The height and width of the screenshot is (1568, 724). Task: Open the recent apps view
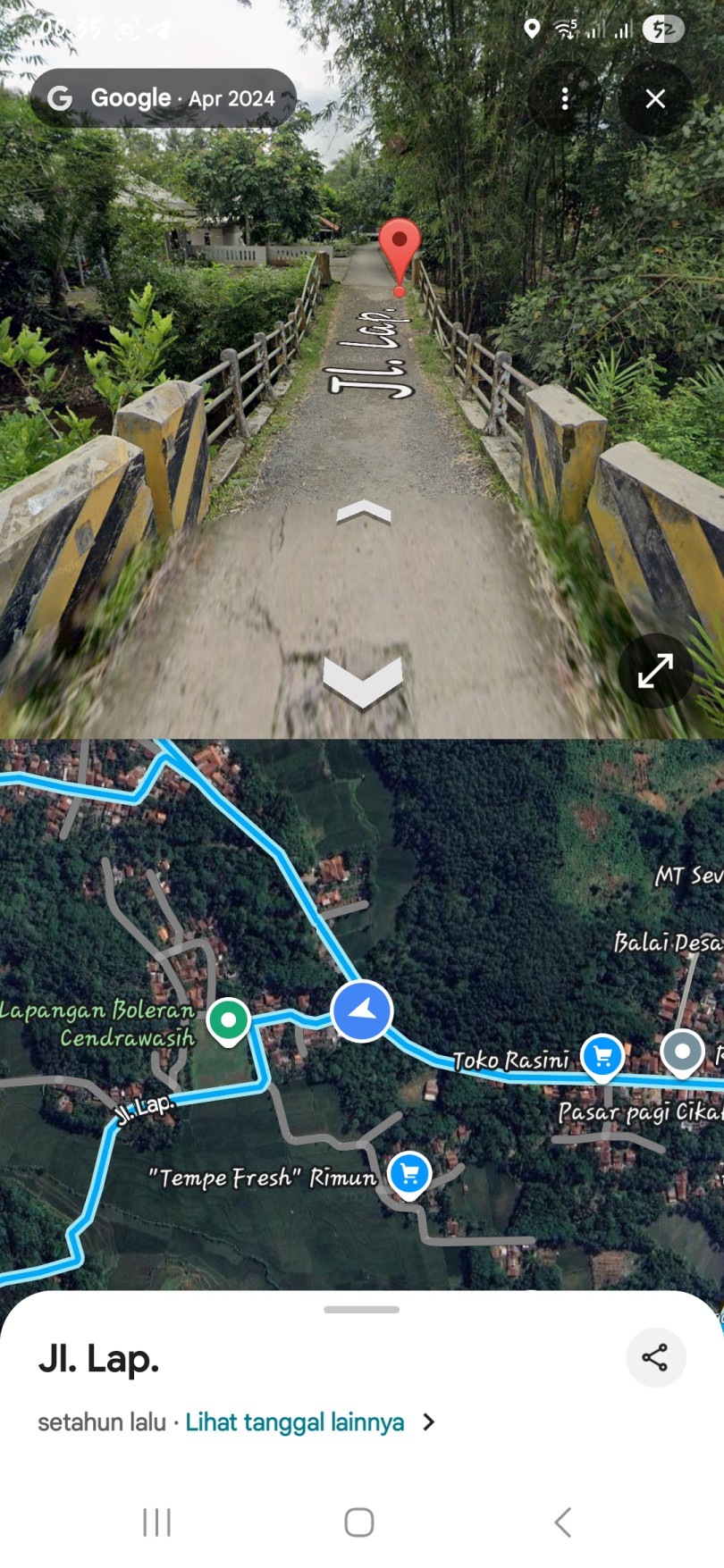(x=157, y=1522)
